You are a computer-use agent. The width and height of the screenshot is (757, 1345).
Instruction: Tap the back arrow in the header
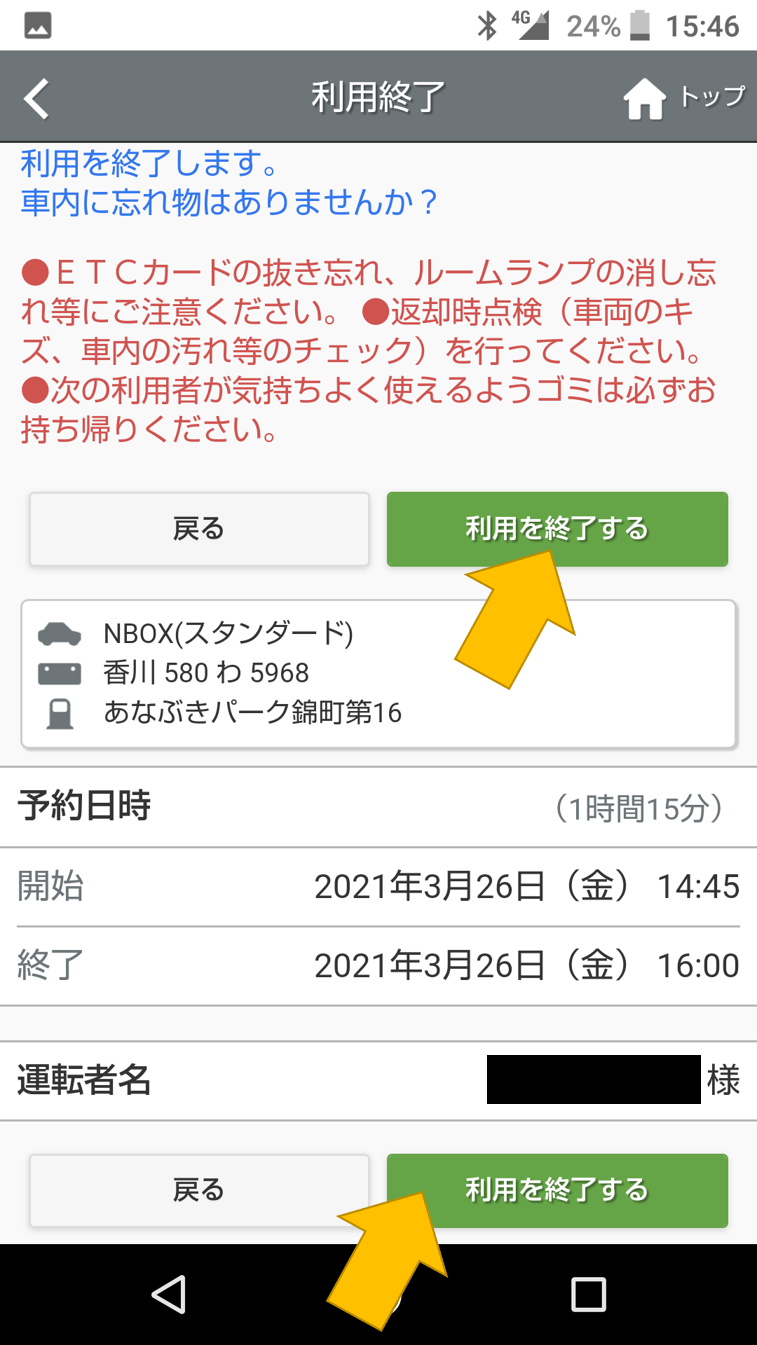(x=37, y=98)
